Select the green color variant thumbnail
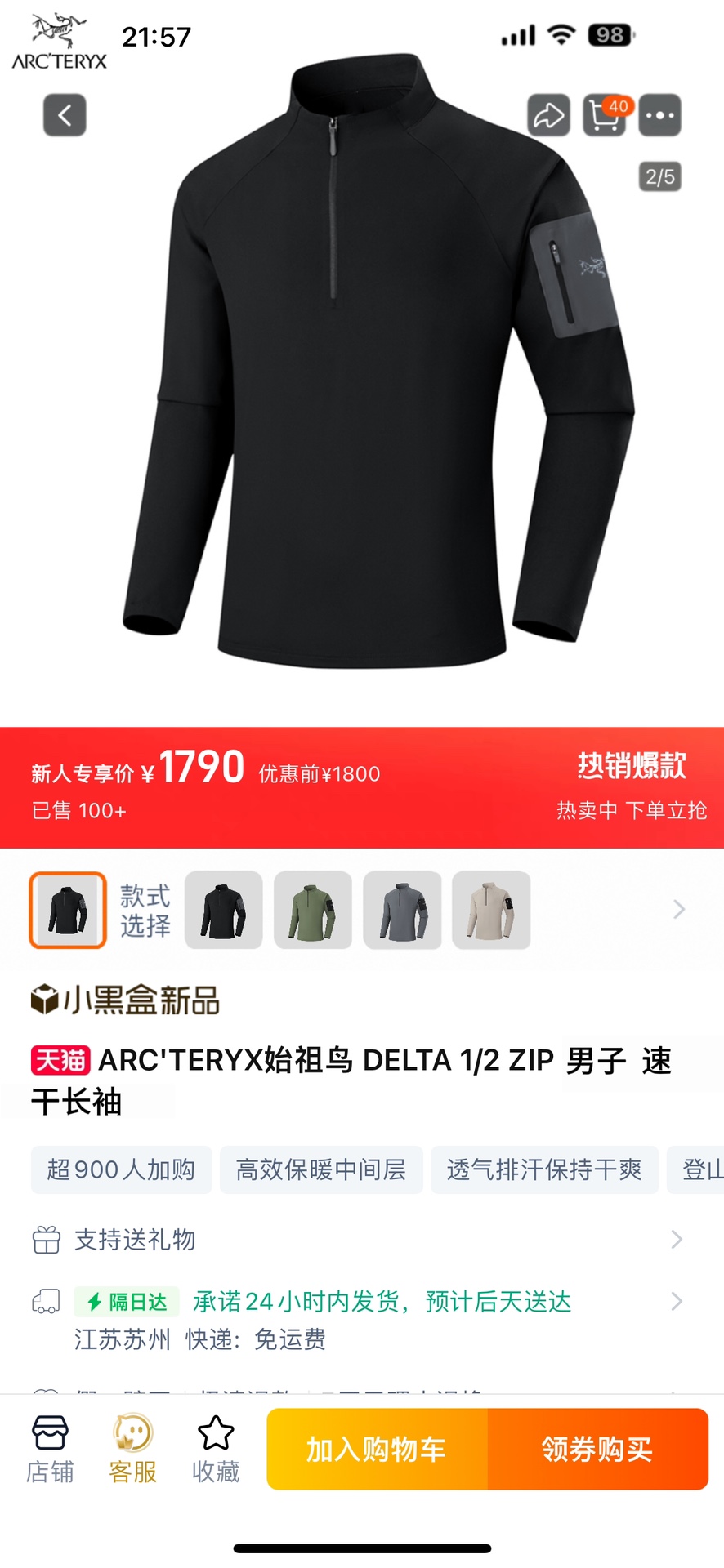Screen dimensions: 724x1568 click(x=313, y=910)
